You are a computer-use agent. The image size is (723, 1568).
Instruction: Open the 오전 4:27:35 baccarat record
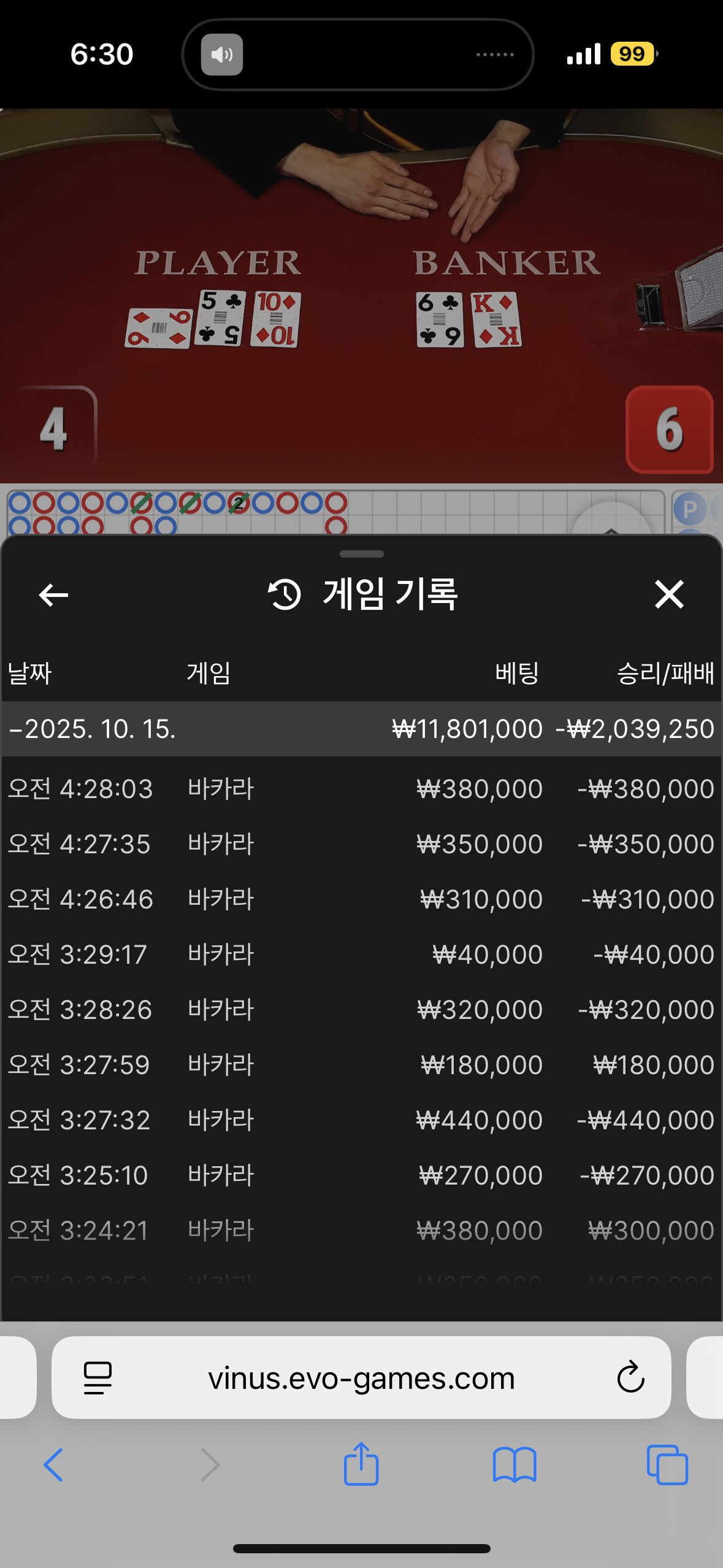click(361, 844)
